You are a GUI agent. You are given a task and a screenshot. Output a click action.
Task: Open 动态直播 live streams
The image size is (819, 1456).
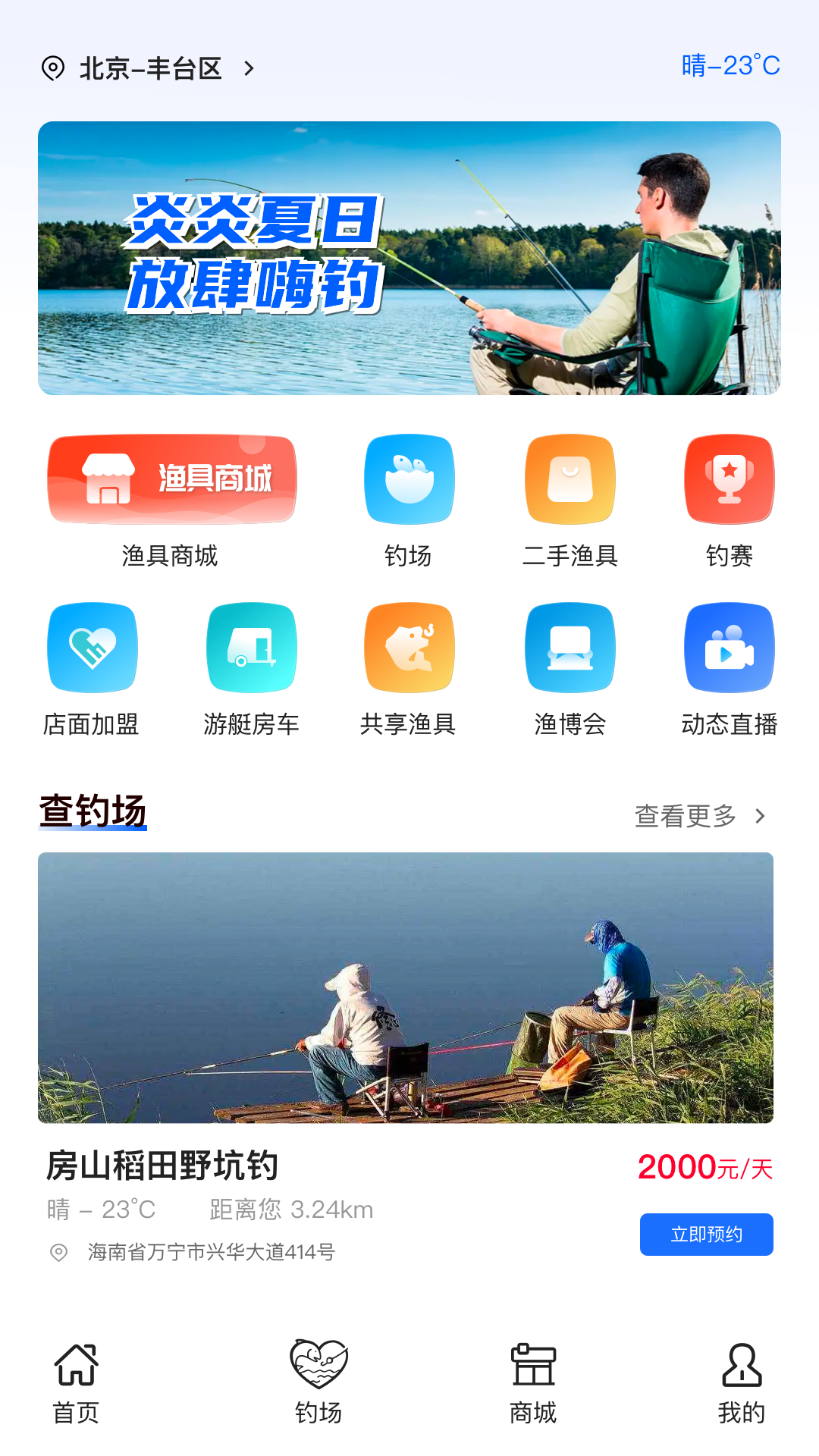729,648
